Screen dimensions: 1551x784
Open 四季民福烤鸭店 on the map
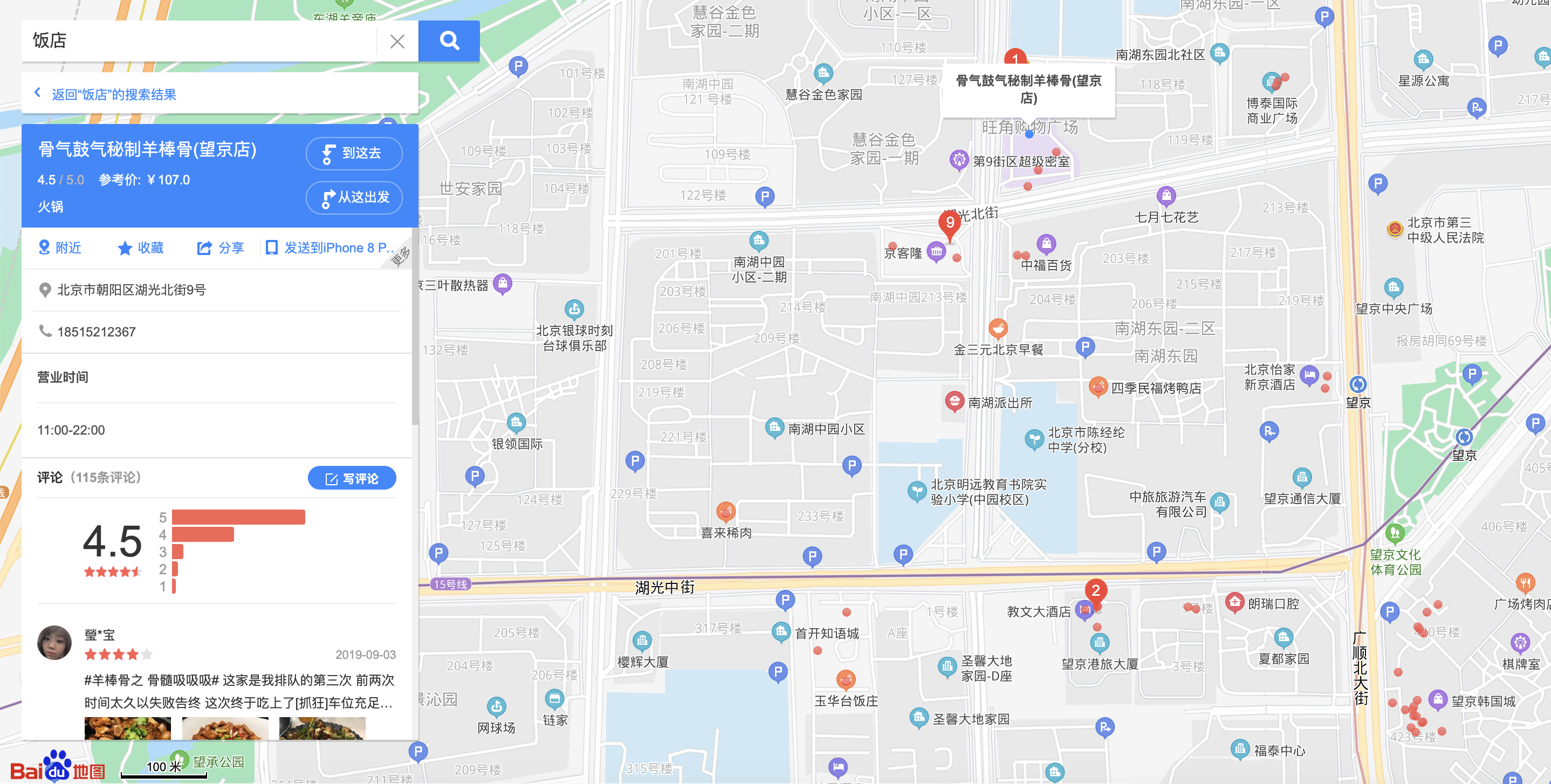pyautogui.click(x=1098, y=387)
